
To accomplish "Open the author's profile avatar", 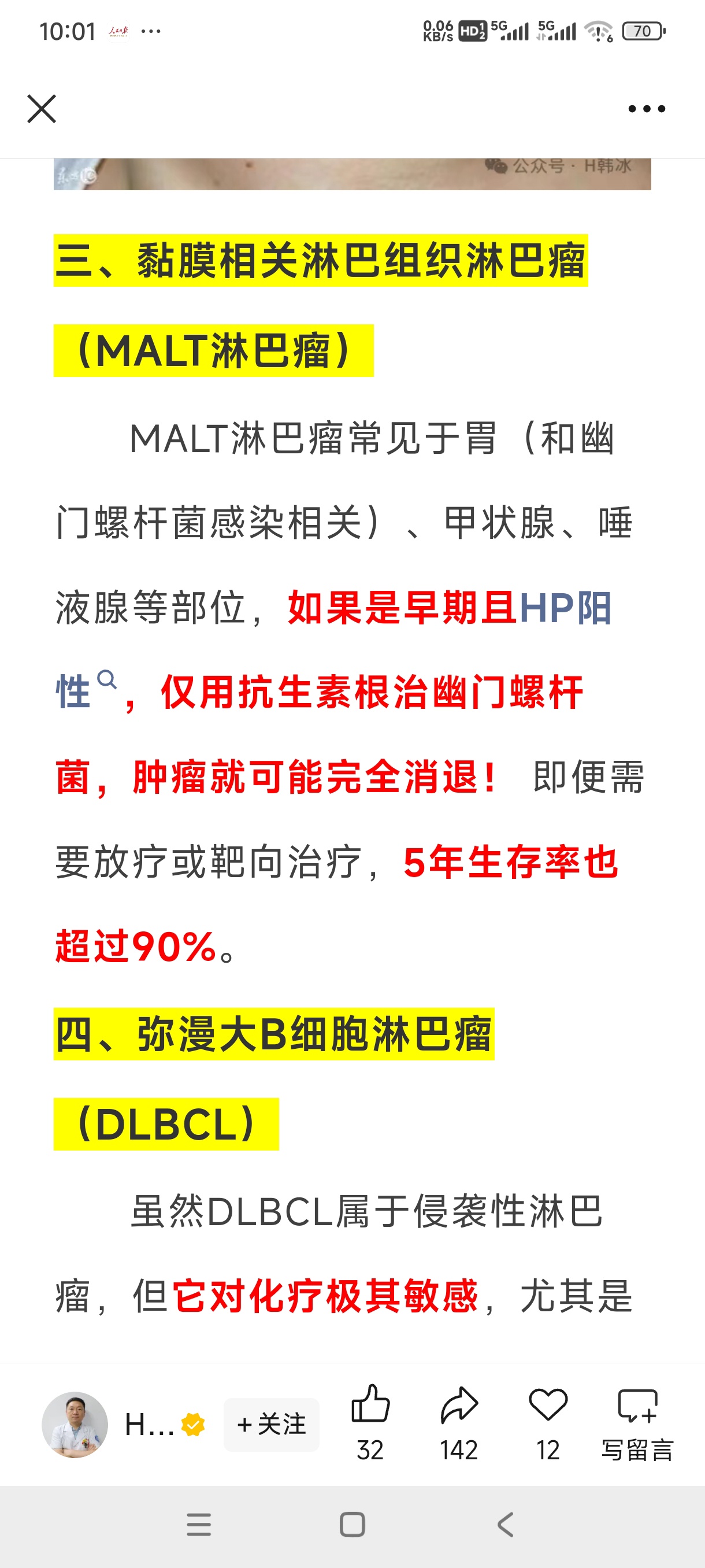I will [75, 1425].
